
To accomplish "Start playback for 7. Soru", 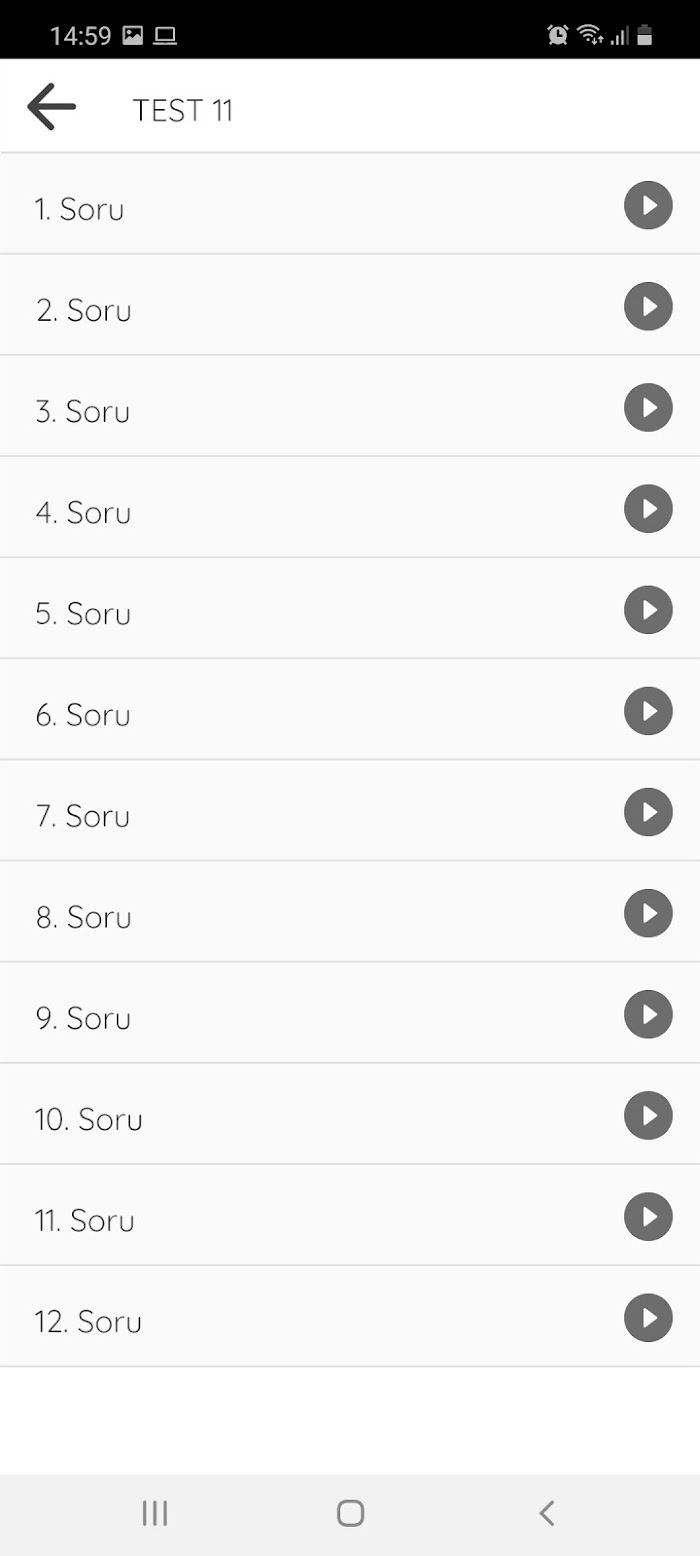I will coord(648,811).
